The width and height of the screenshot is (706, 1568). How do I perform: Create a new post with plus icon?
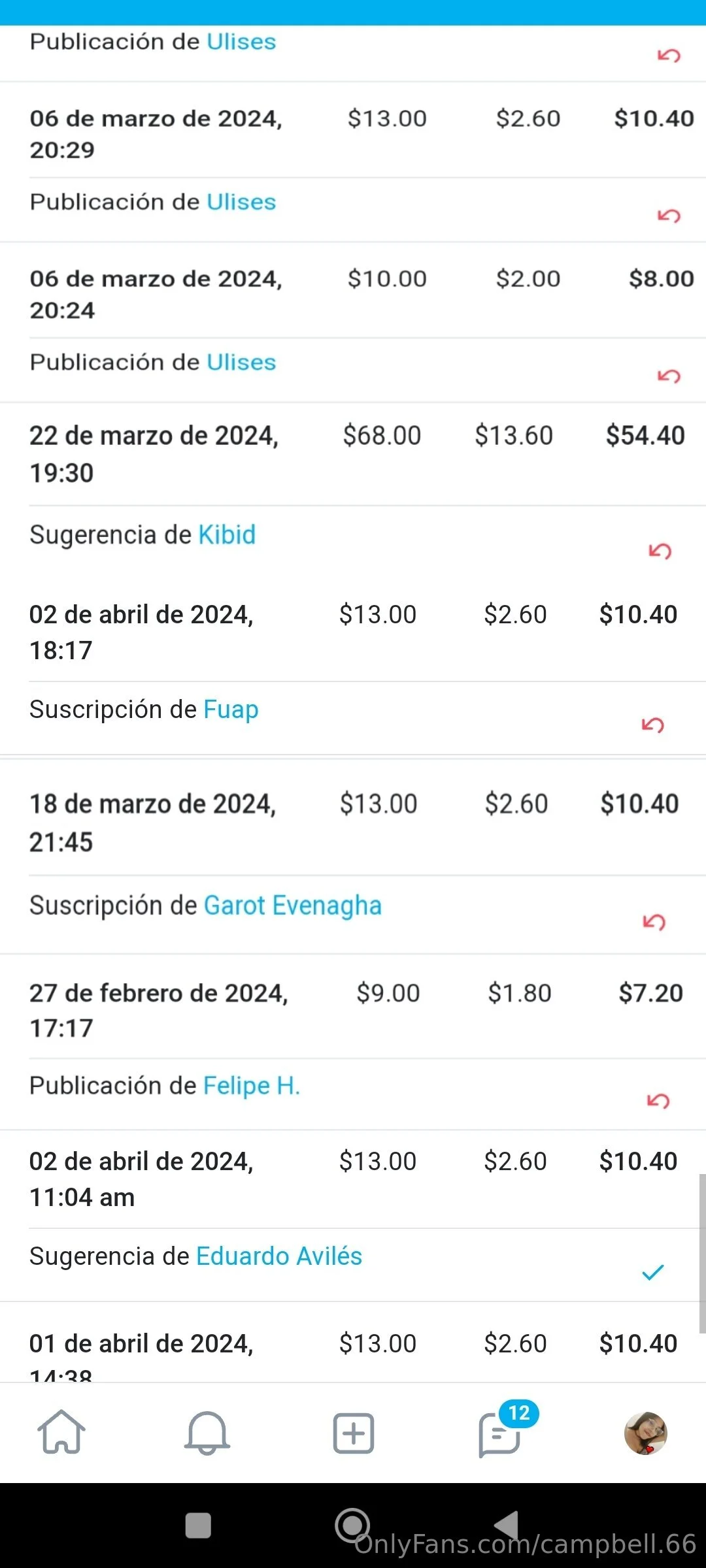354,1433
